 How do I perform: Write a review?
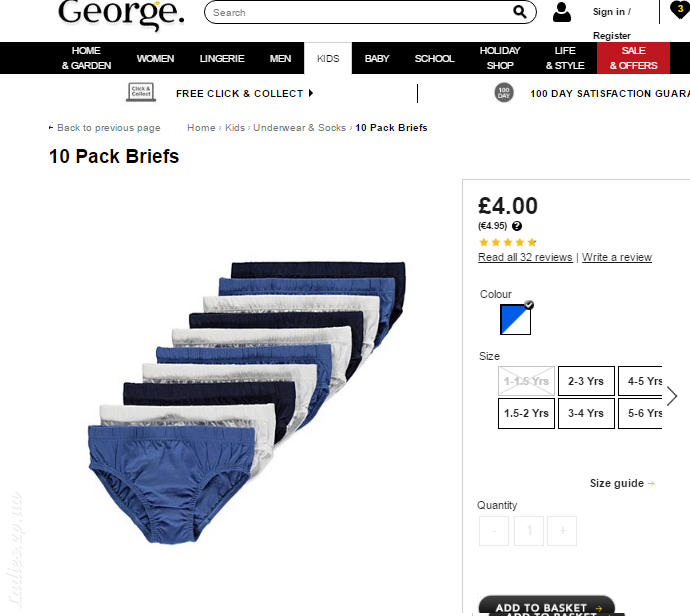617,257
